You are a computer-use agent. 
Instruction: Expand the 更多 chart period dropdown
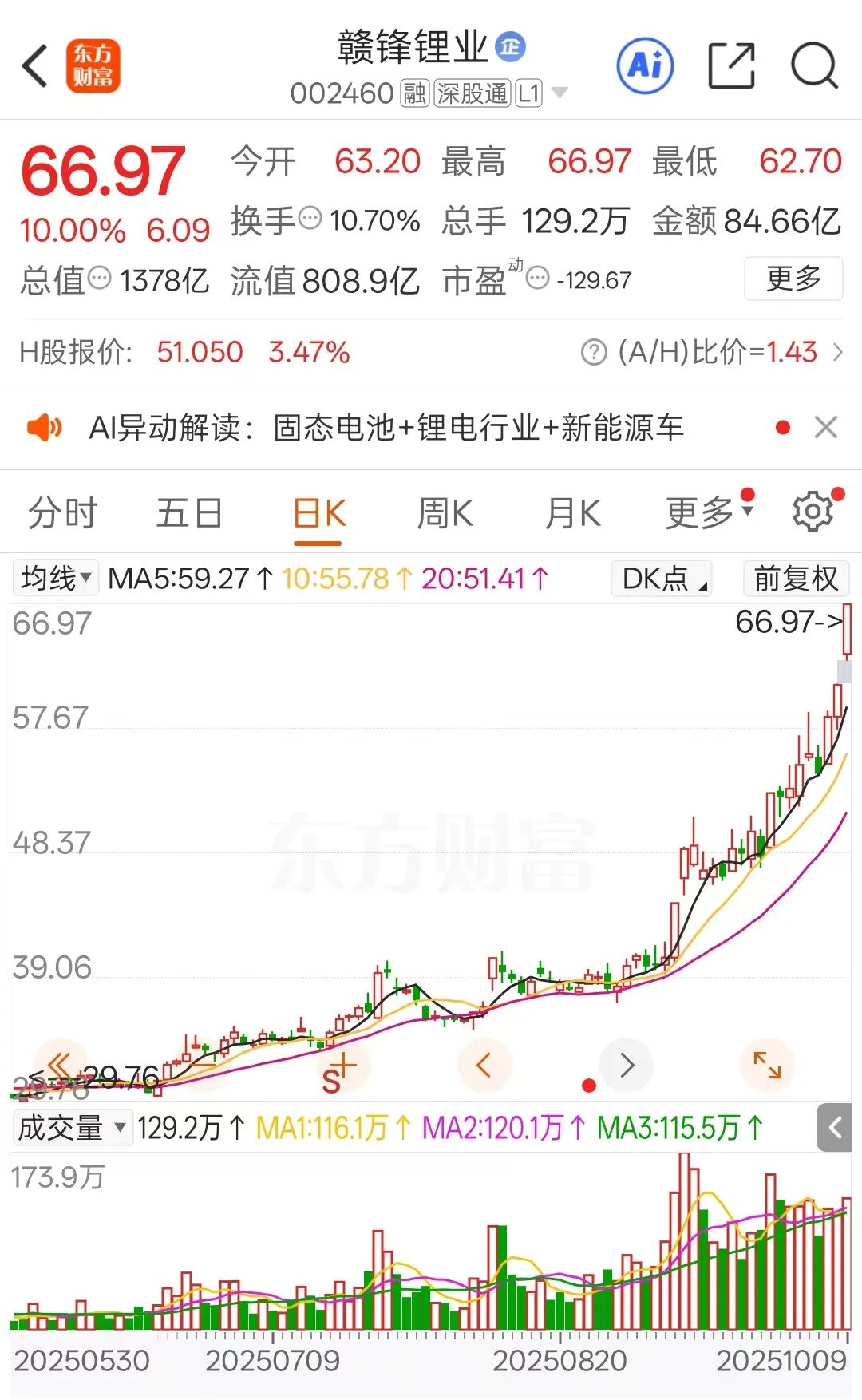coord(707,513)
